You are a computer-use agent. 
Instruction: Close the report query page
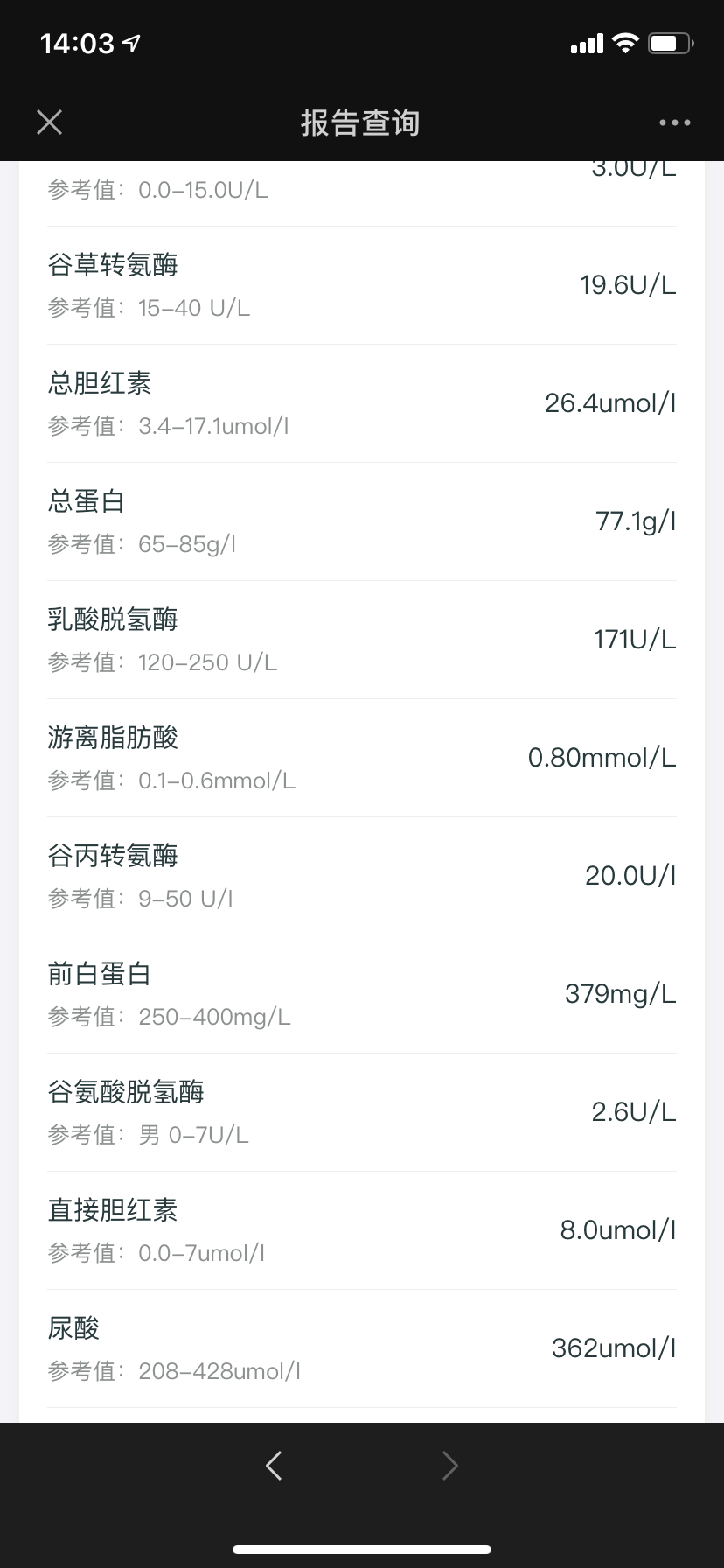(x=50, y=122)
